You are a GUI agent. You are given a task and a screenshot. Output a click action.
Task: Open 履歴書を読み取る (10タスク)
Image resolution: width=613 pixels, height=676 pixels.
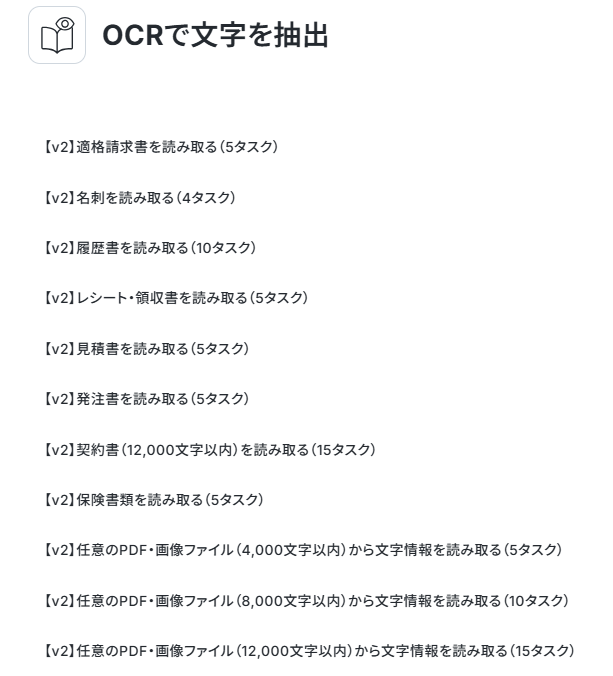point(150,248)
